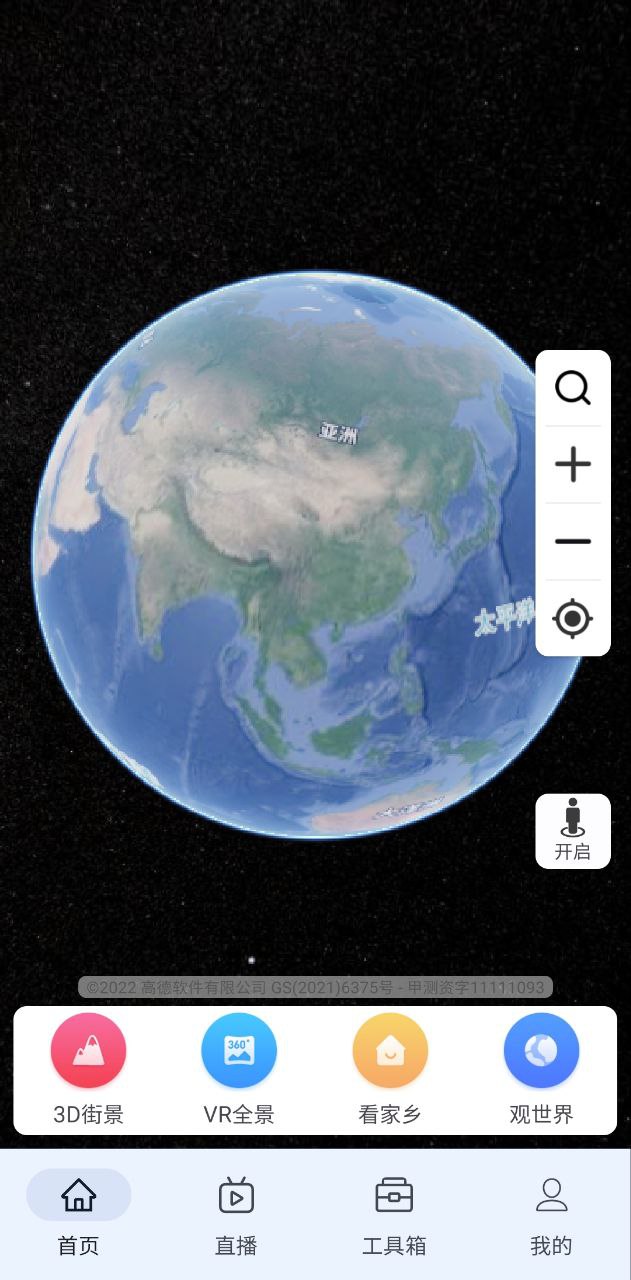Zoom in with the plus icon
Screen dimensions: 631x1280
point(573,464)
